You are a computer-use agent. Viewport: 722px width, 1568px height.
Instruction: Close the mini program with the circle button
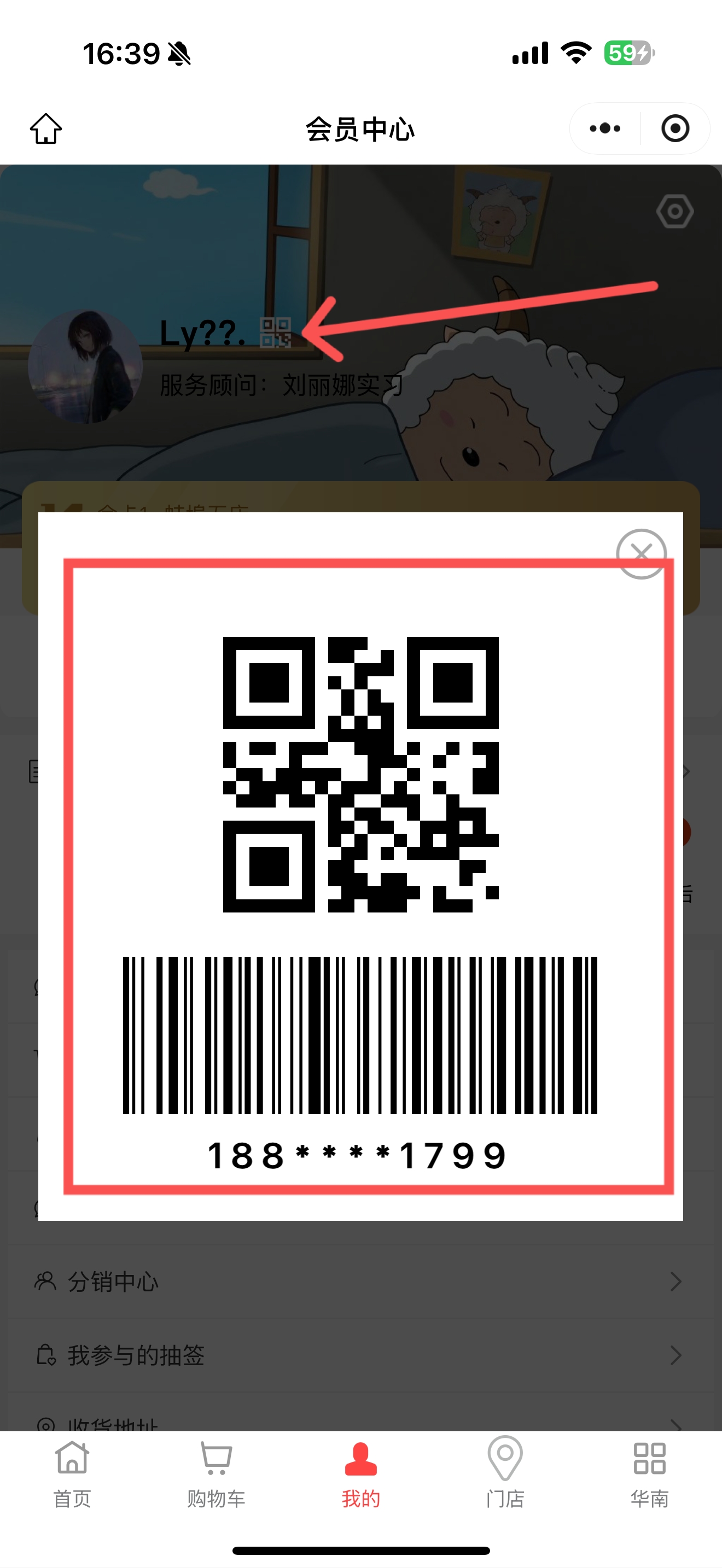675,128
